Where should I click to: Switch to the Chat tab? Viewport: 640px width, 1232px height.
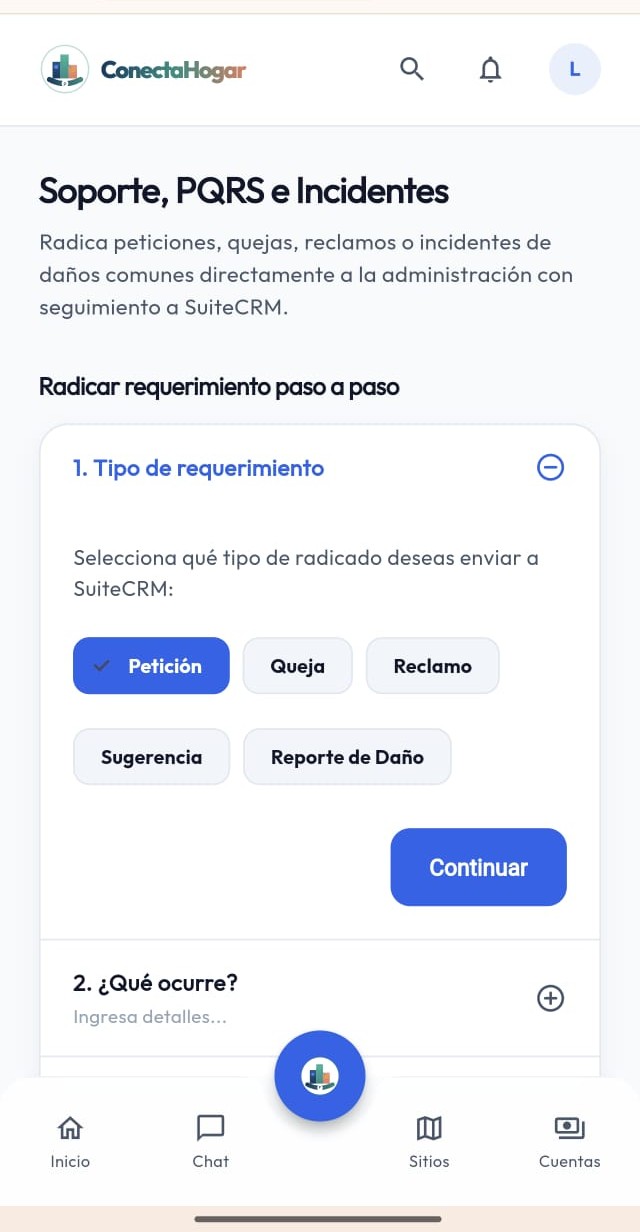210,1141
